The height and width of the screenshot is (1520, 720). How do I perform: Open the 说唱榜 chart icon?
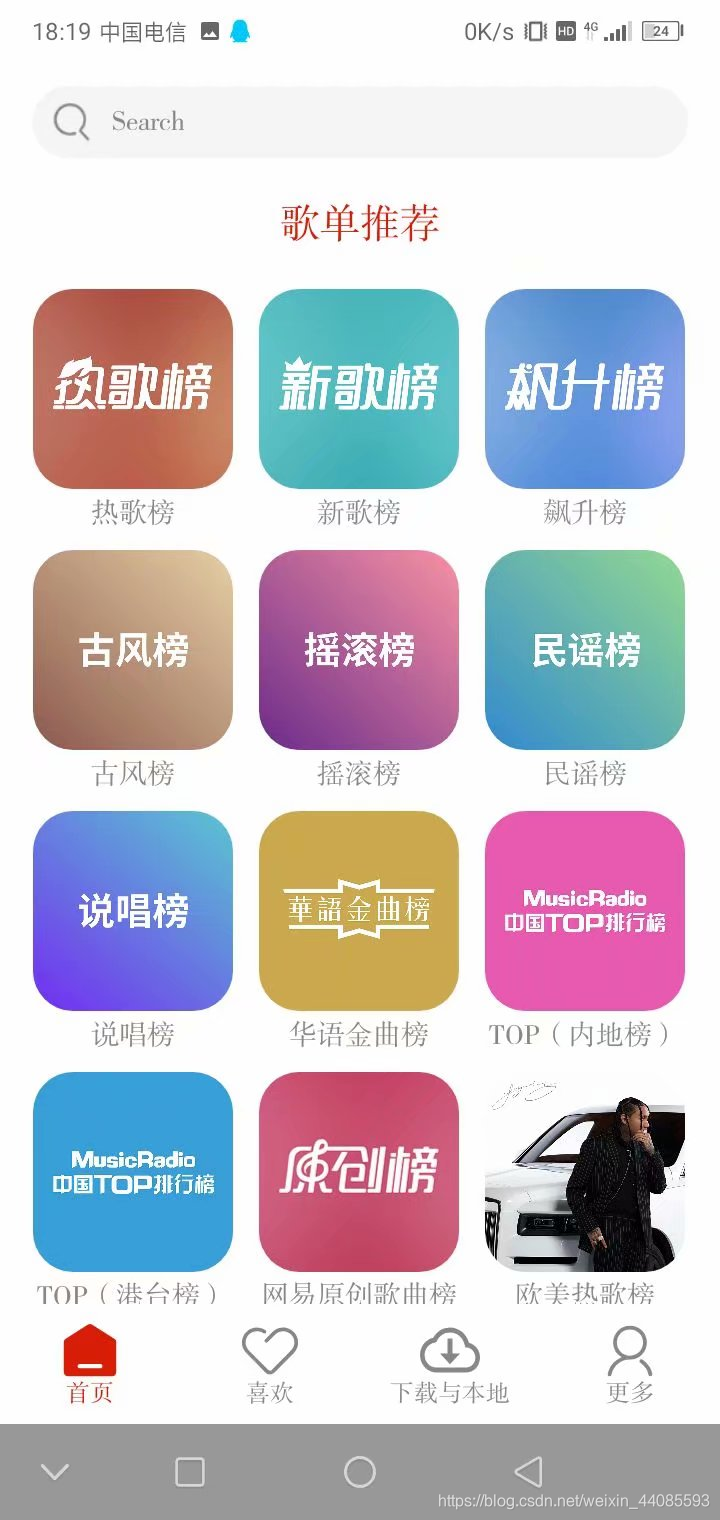pos(133,910)
